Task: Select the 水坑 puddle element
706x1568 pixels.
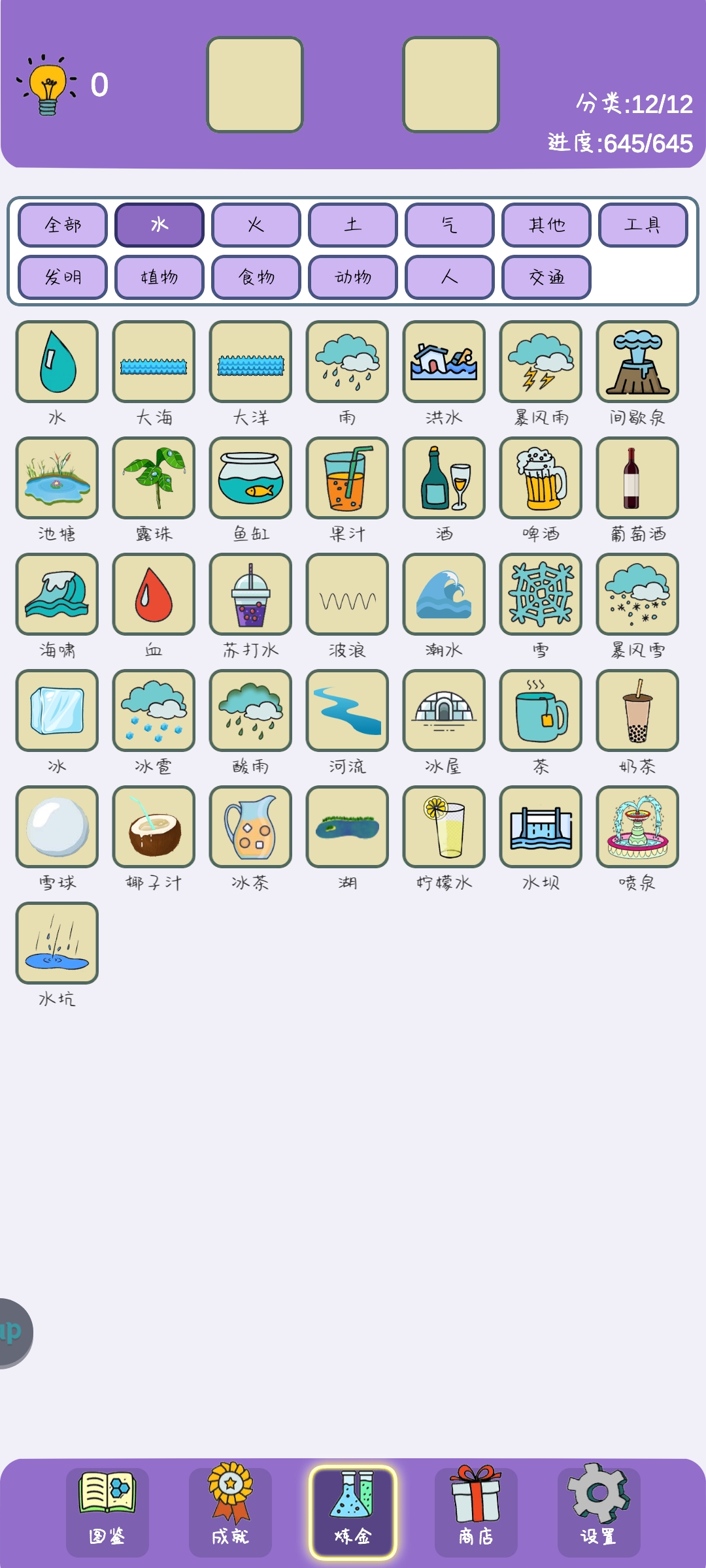Action: [58, 944]
